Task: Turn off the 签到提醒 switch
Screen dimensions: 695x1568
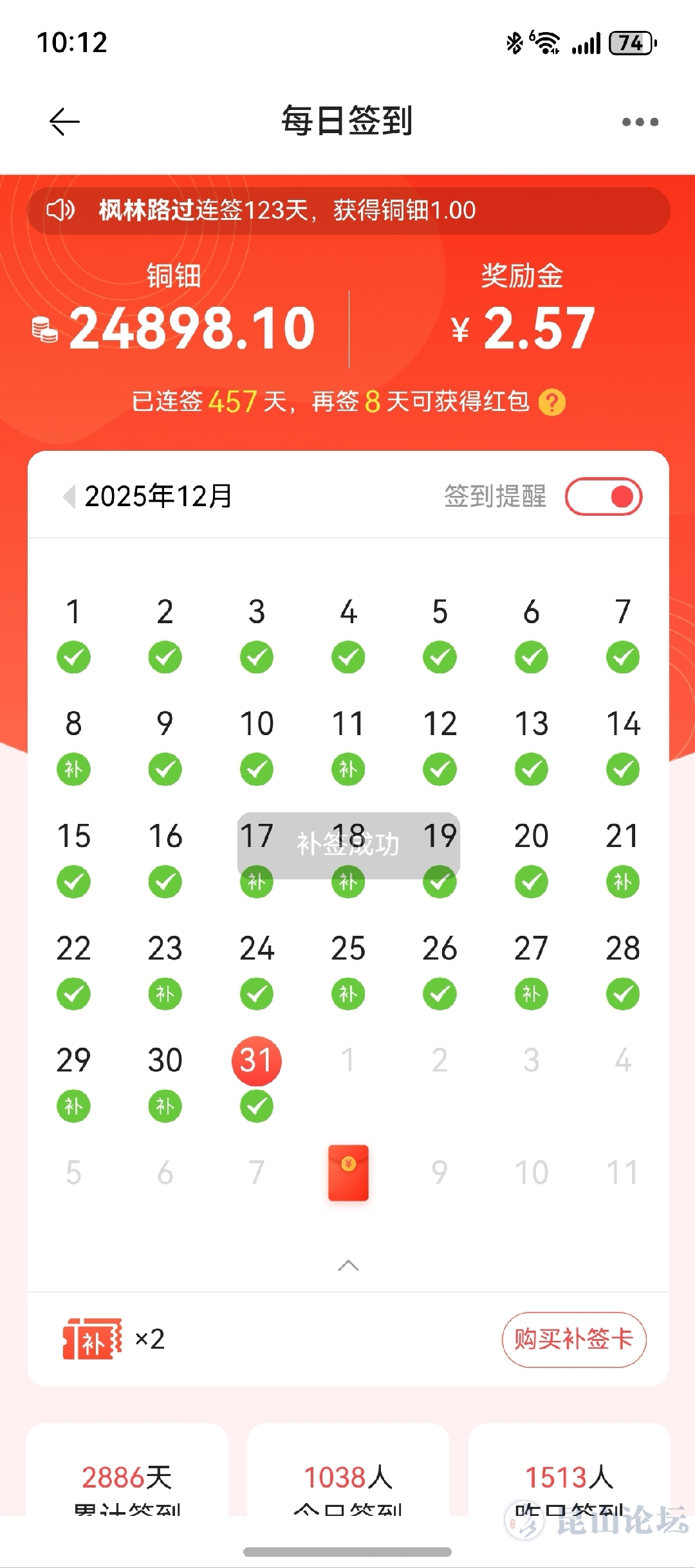Action: [x=603, y=497]
